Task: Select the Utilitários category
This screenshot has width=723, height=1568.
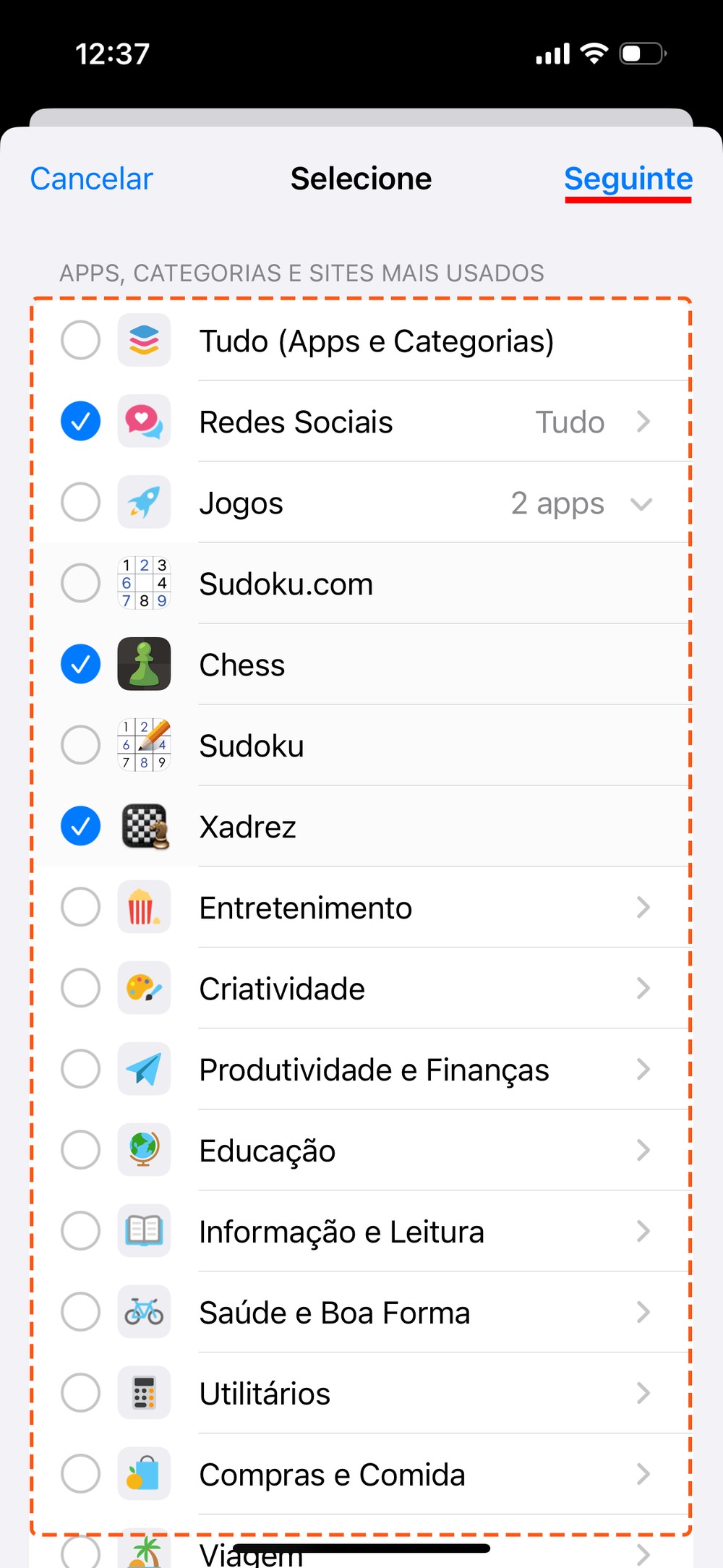Action: [x=81, y=1394]
